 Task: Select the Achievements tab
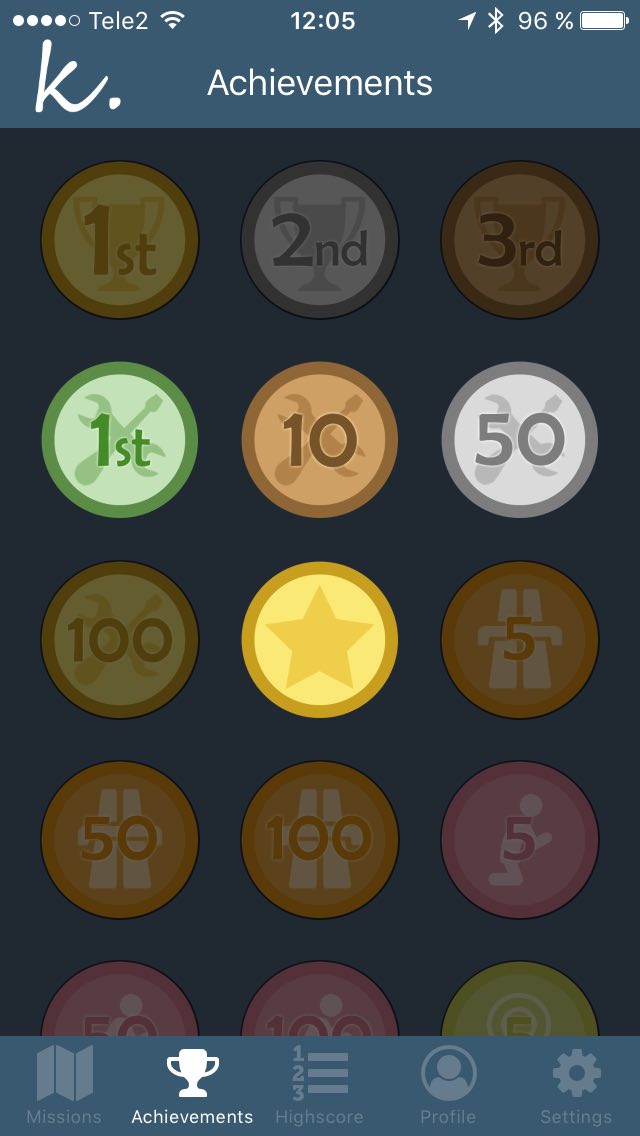coord(192,1085)
